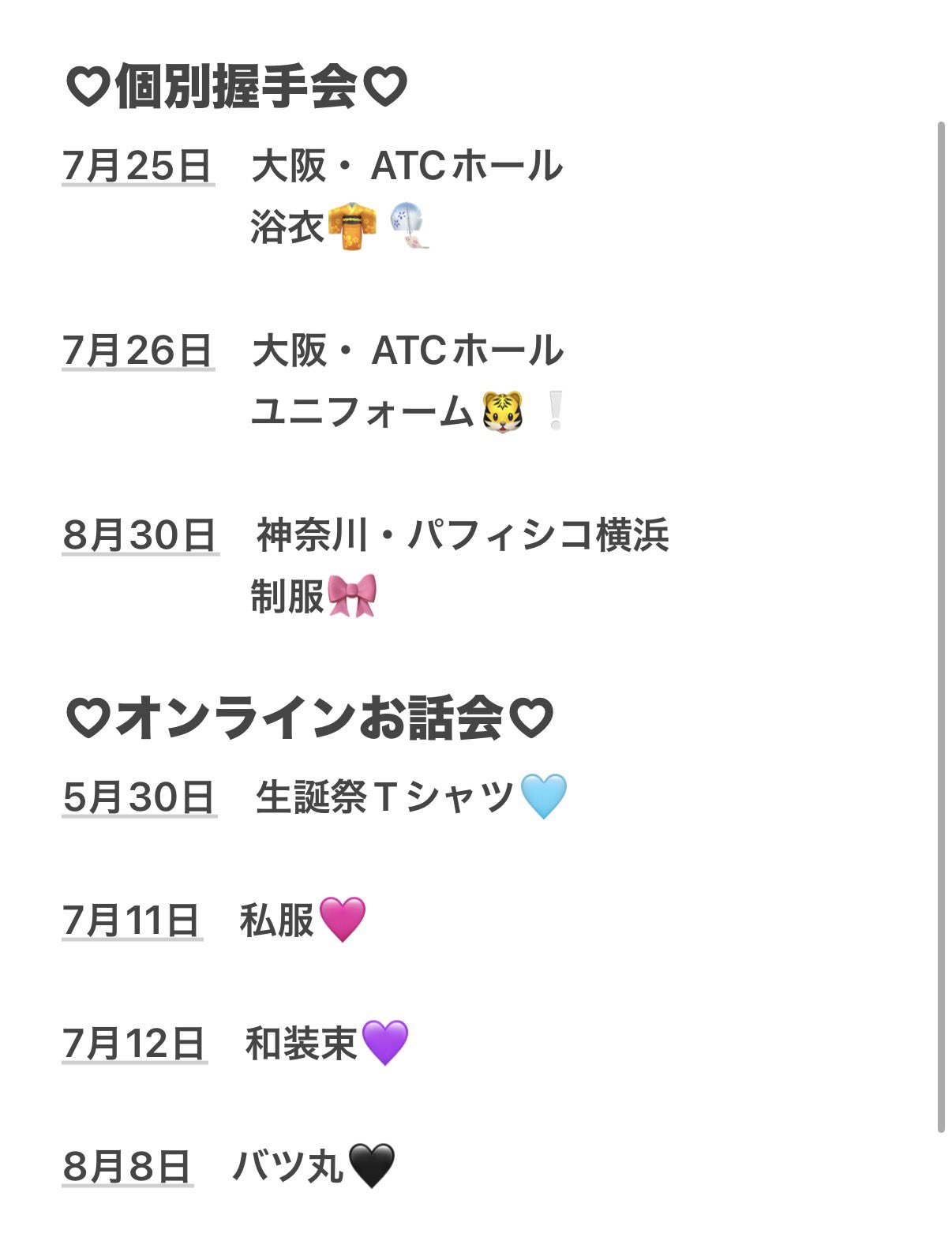Open the 5月30日 date link
The width and height of the screenshot is (952, 1241).
pyautogui.click(x=139, y=797)
